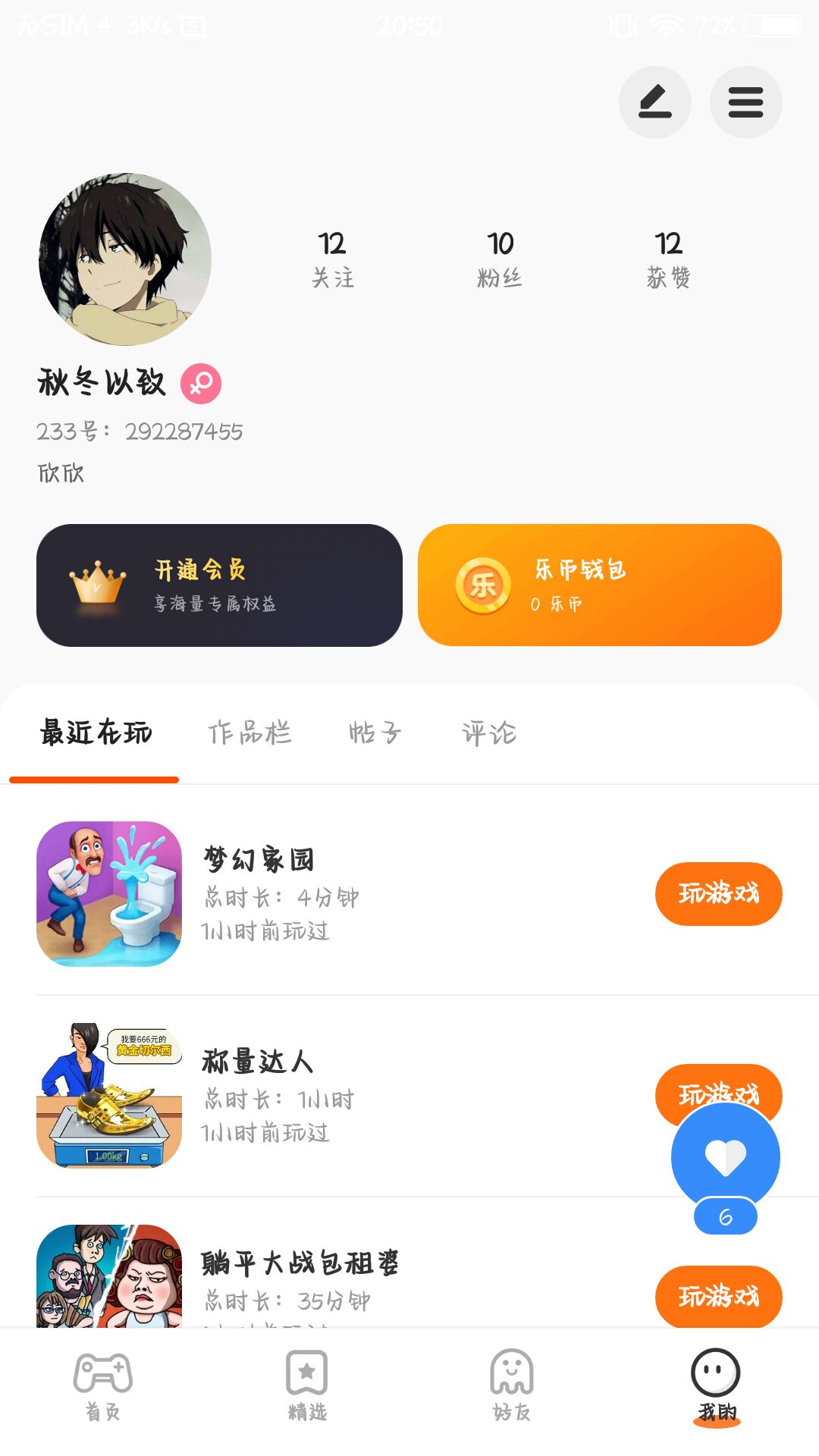Open the 开通会员 membership card
The width and height of the screenshot is (819, 1456).
pyautogui.click(x=219, y=585)
